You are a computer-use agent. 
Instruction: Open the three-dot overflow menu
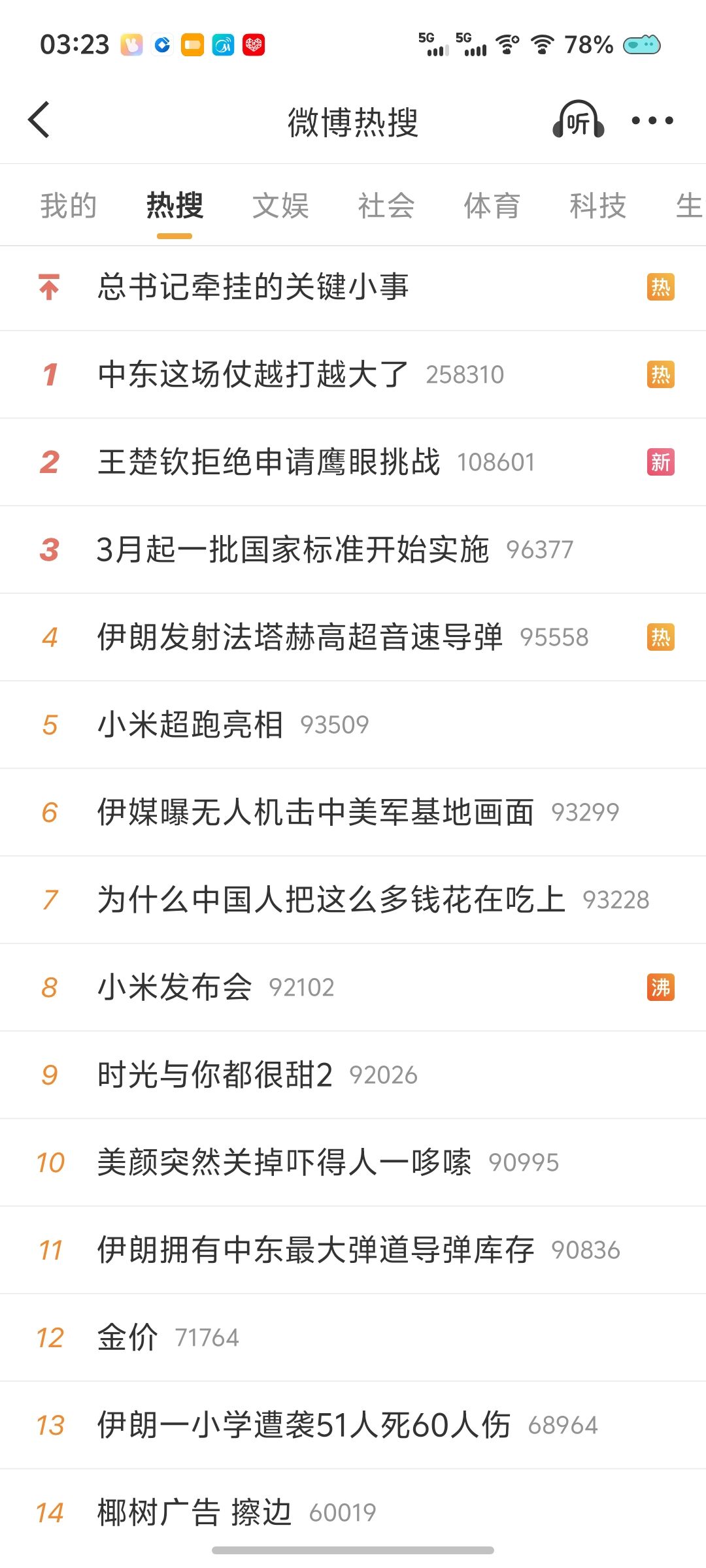point(652,120)
